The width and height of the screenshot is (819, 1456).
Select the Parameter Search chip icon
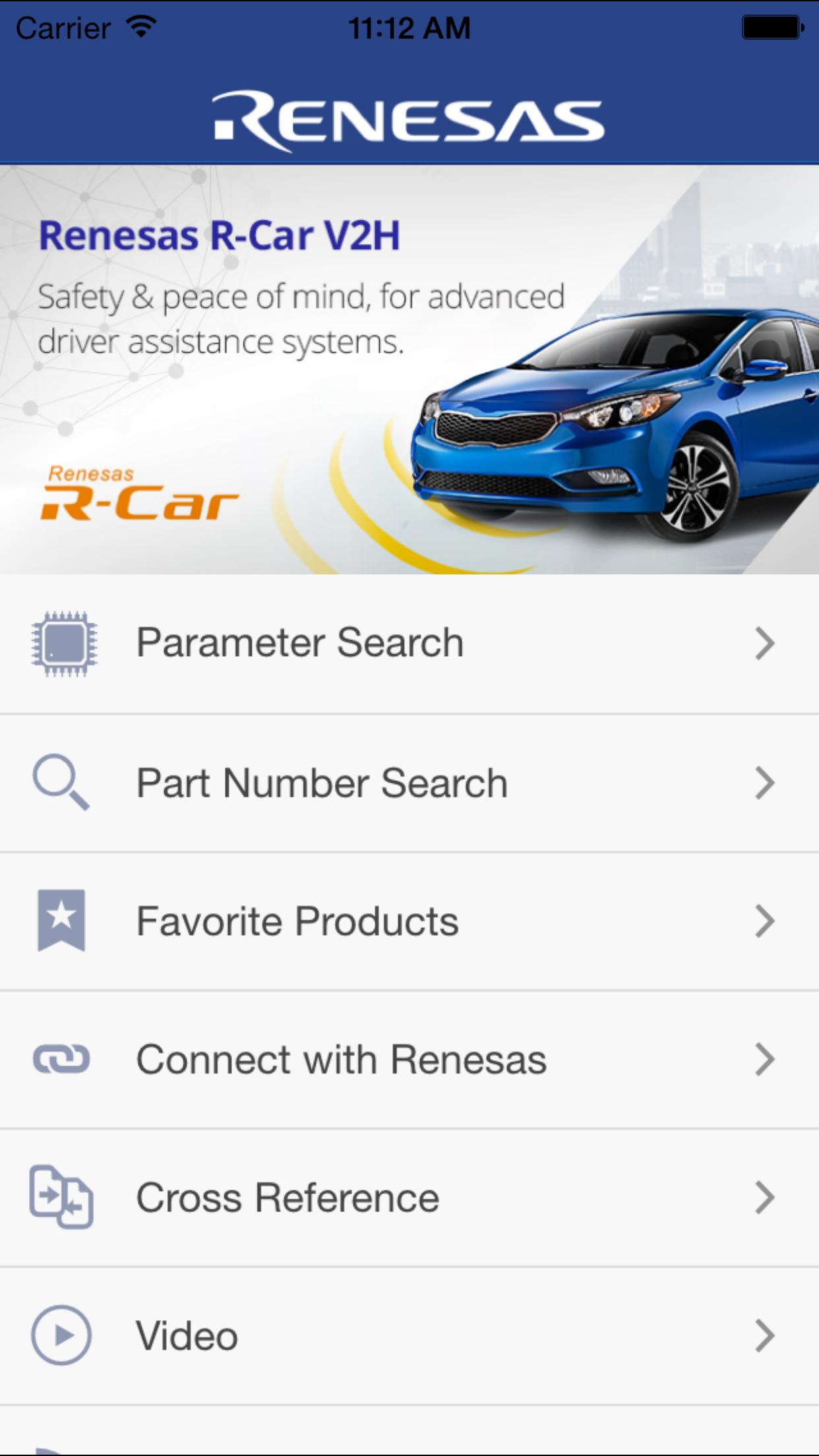coord(63,643)
